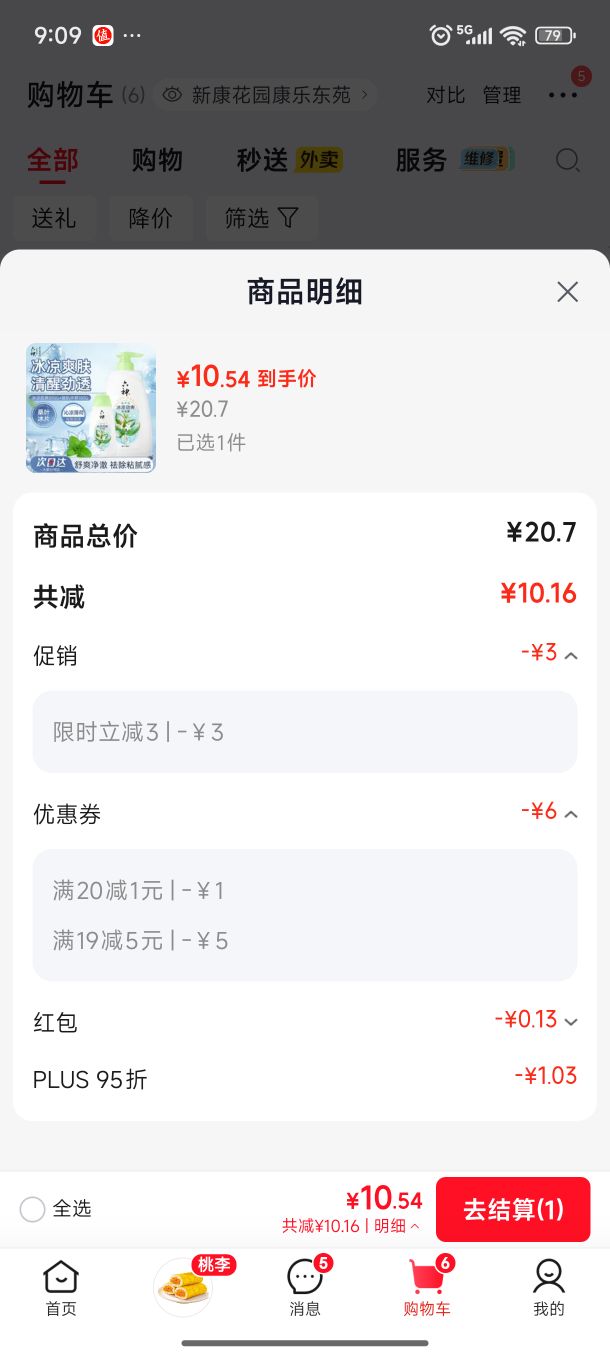Open the 消息 messages tab
This screenshot has height=1356, width=610.
[305, 1288]
